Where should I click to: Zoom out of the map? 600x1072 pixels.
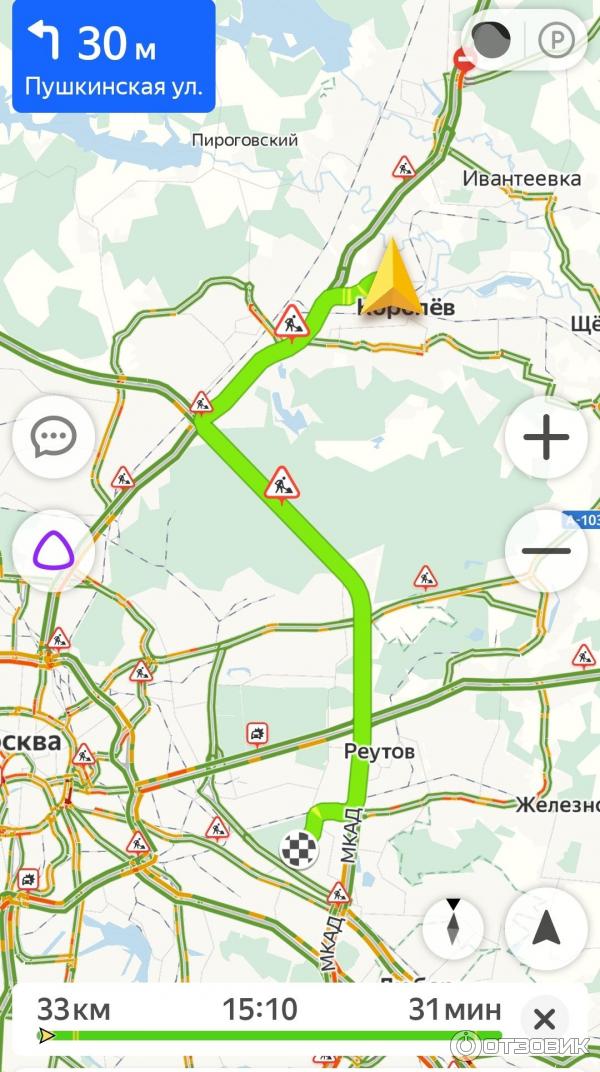click(546, 551)
